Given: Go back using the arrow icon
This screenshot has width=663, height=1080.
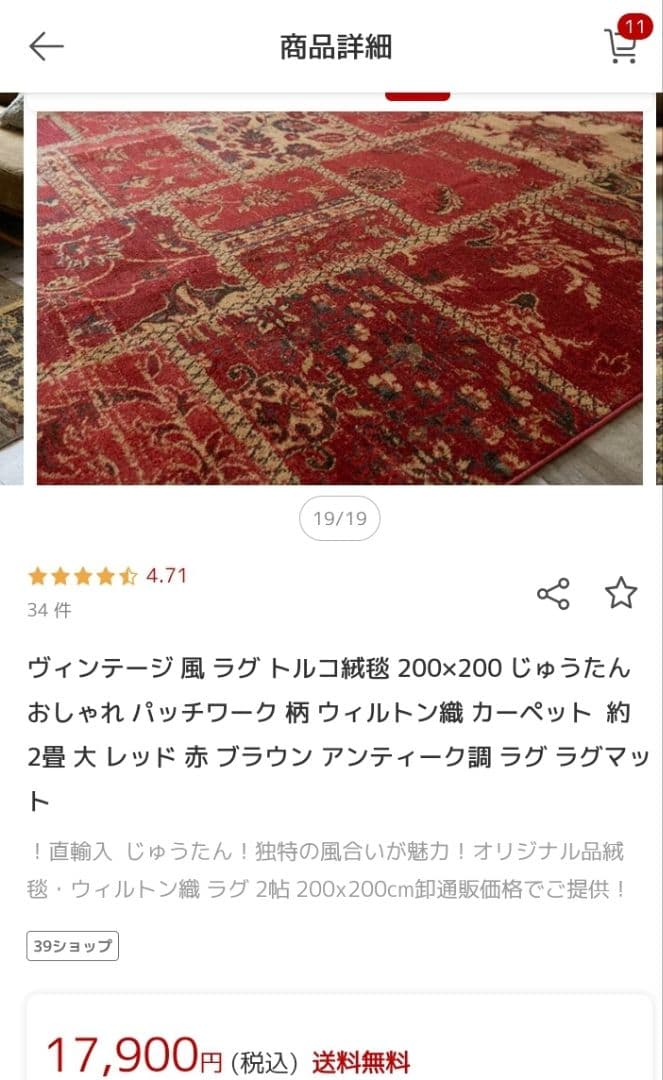Looking at the screenshot, I should pos(46,46).
